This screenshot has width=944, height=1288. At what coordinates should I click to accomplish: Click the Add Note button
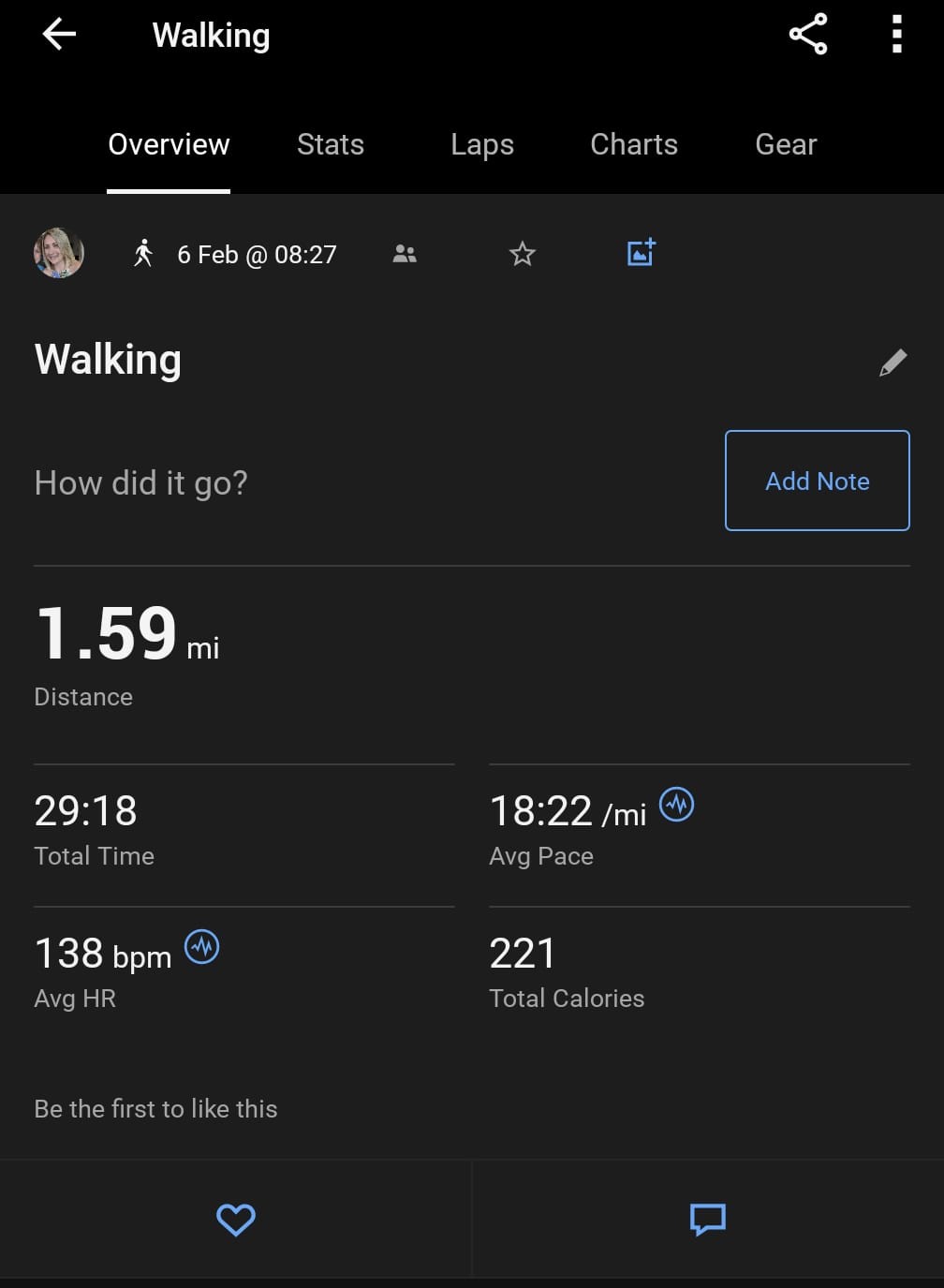pos(817,481)
